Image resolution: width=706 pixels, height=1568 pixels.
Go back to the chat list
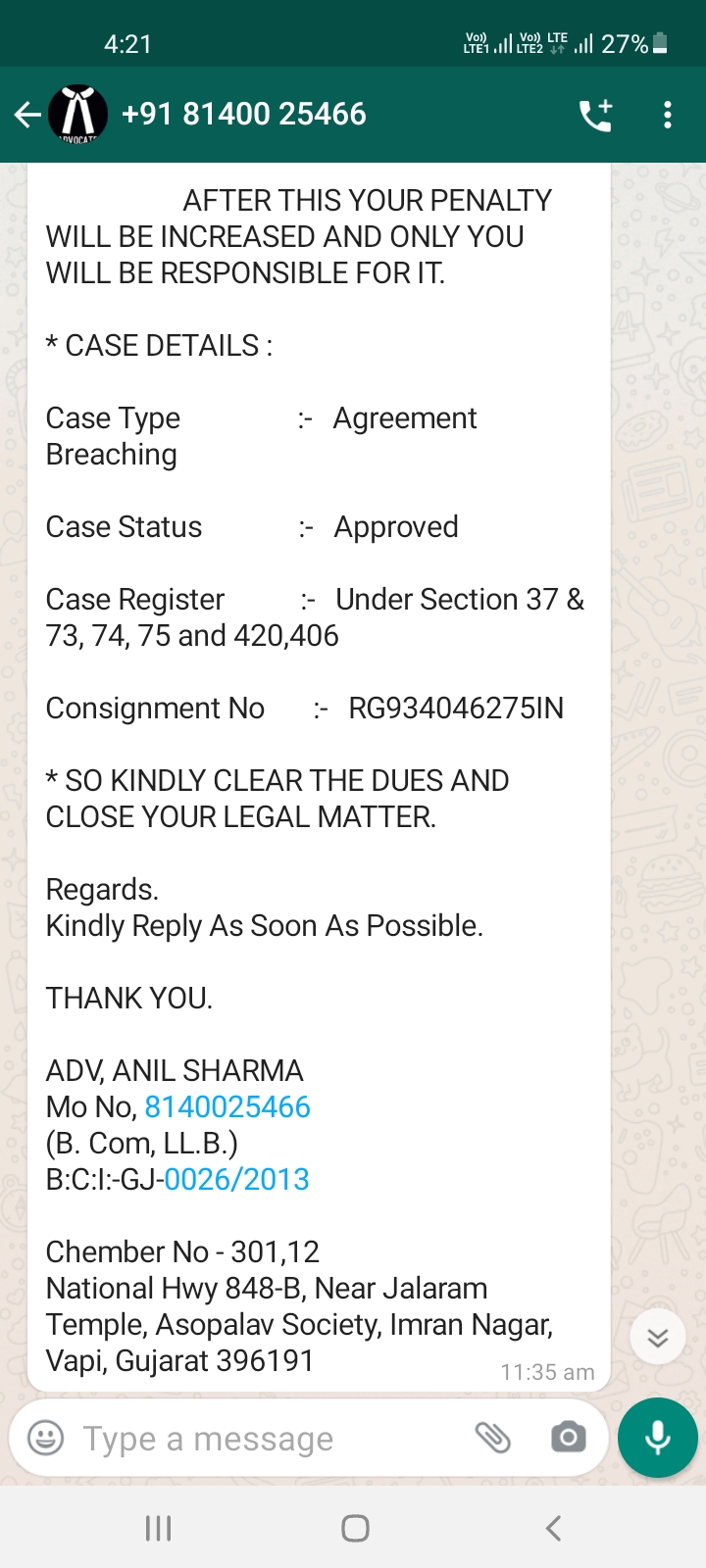(27, 115)
